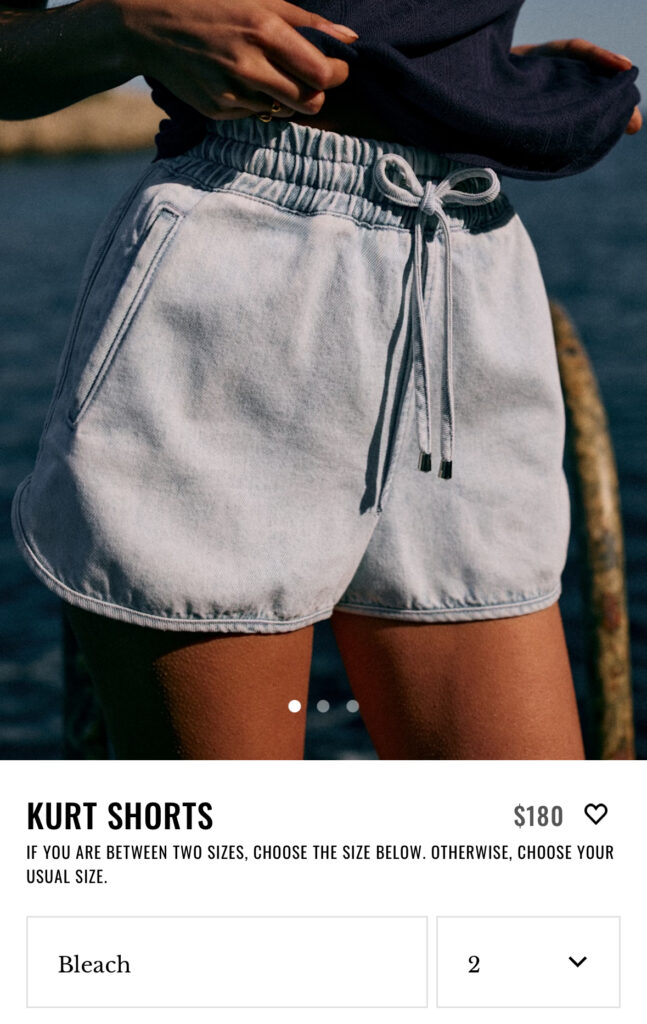The height and width of the screenshot is (1024, 647).
Task: Jump to the second product photo dot
Action: 323,706
